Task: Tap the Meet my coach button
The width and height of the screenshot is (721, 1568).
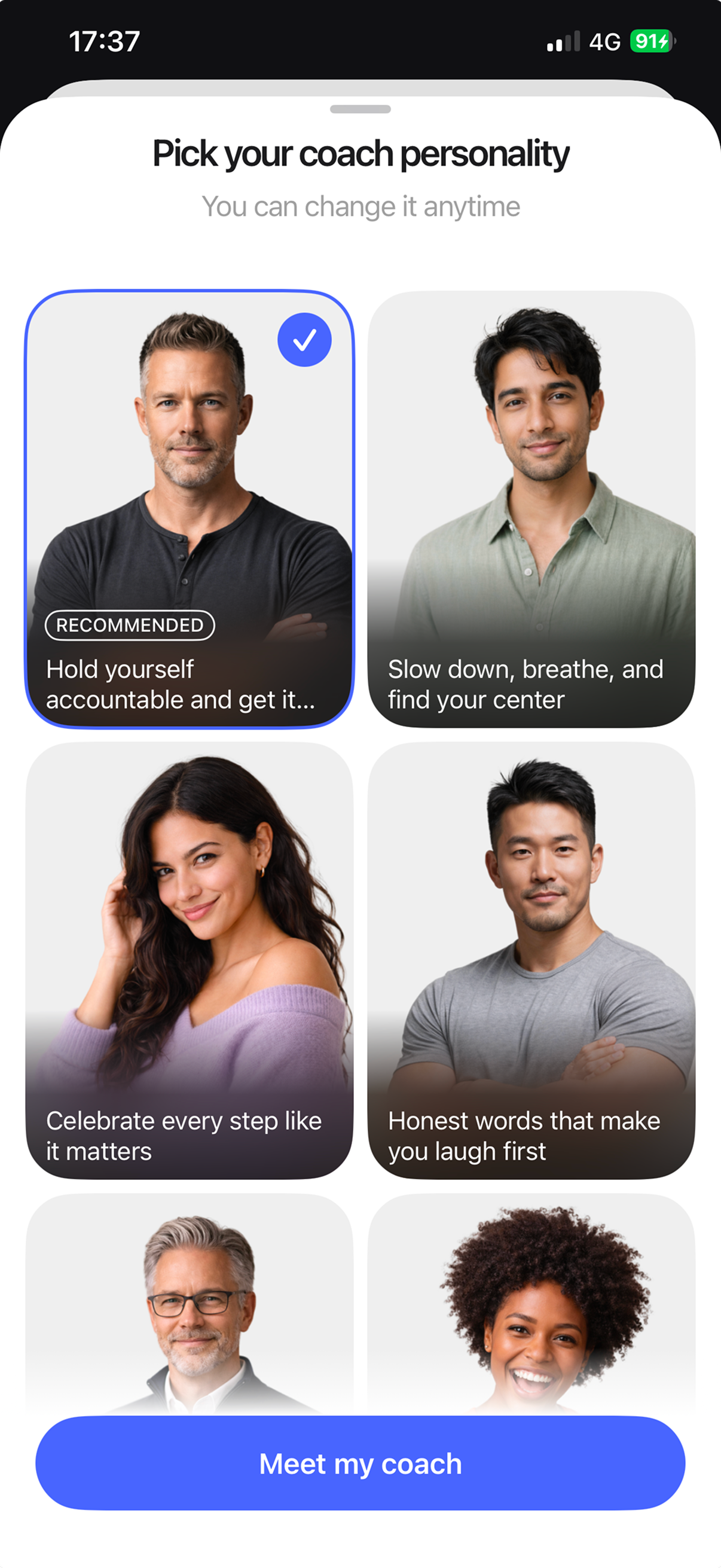Action: click(360, 1463)
